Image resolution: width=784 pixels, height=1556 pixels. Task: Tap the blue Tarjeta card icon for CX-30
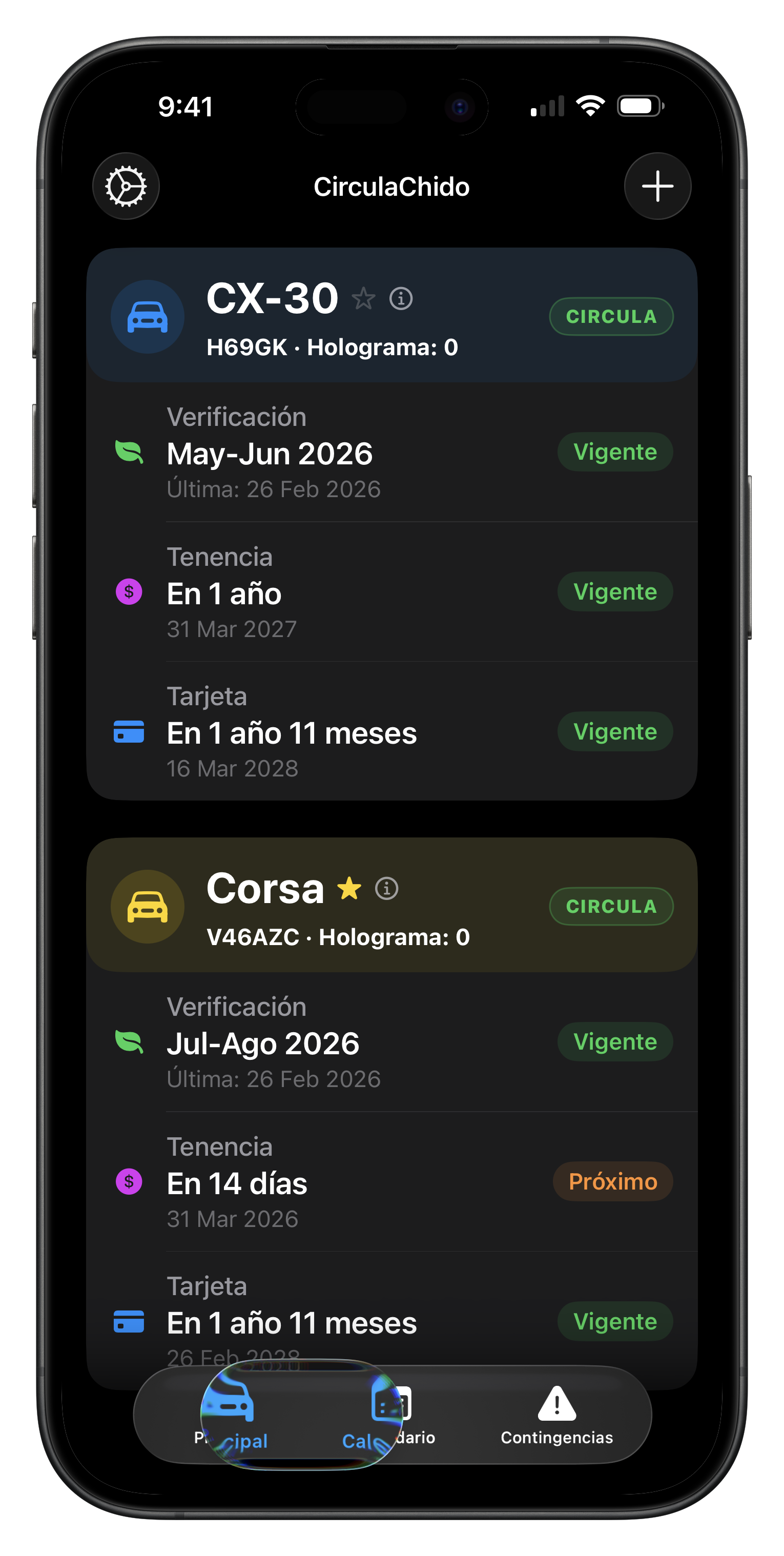[x=128, y=731]
